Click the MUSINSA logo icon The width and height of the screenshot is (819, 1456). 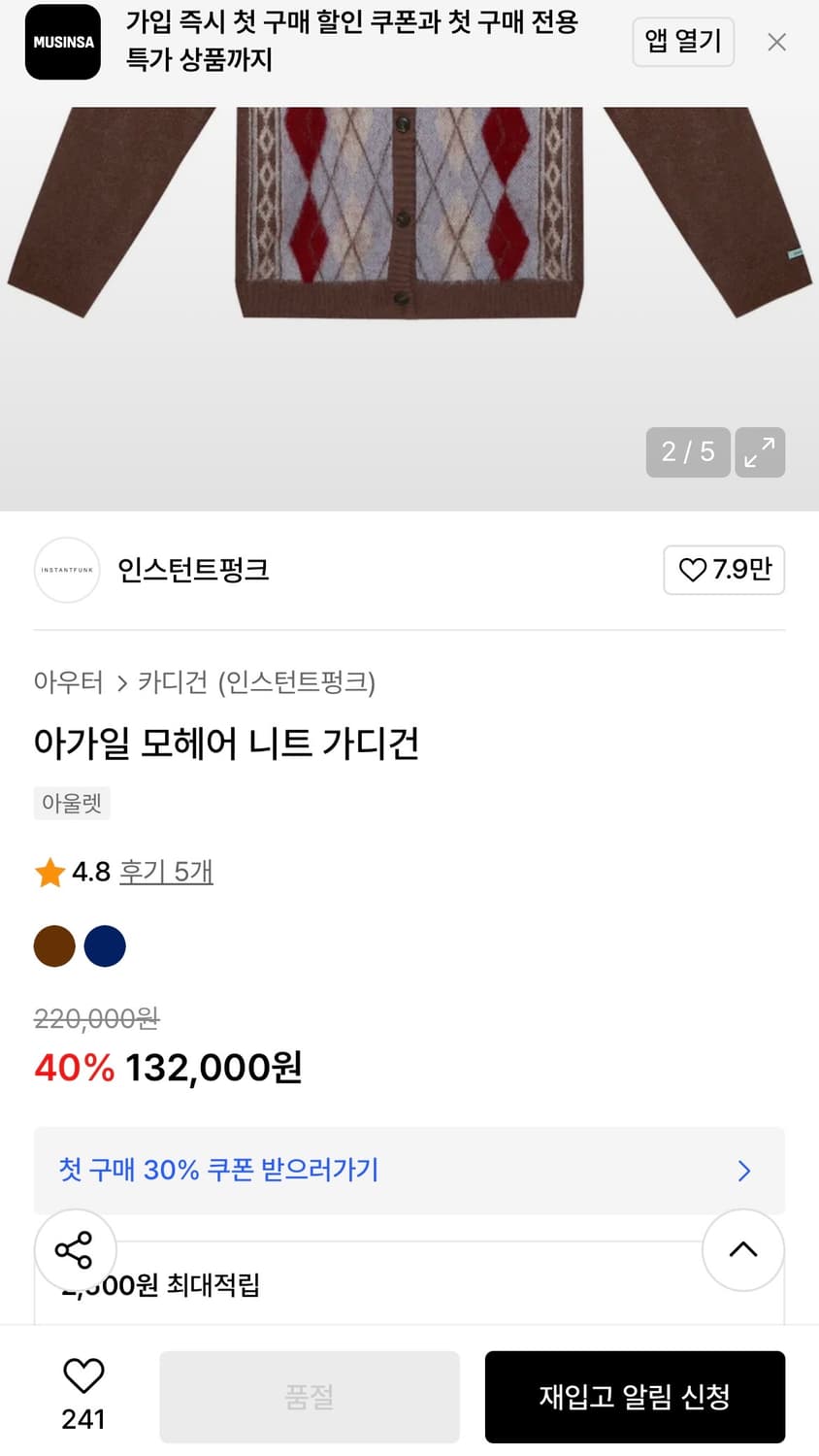(x=62, y=42)
